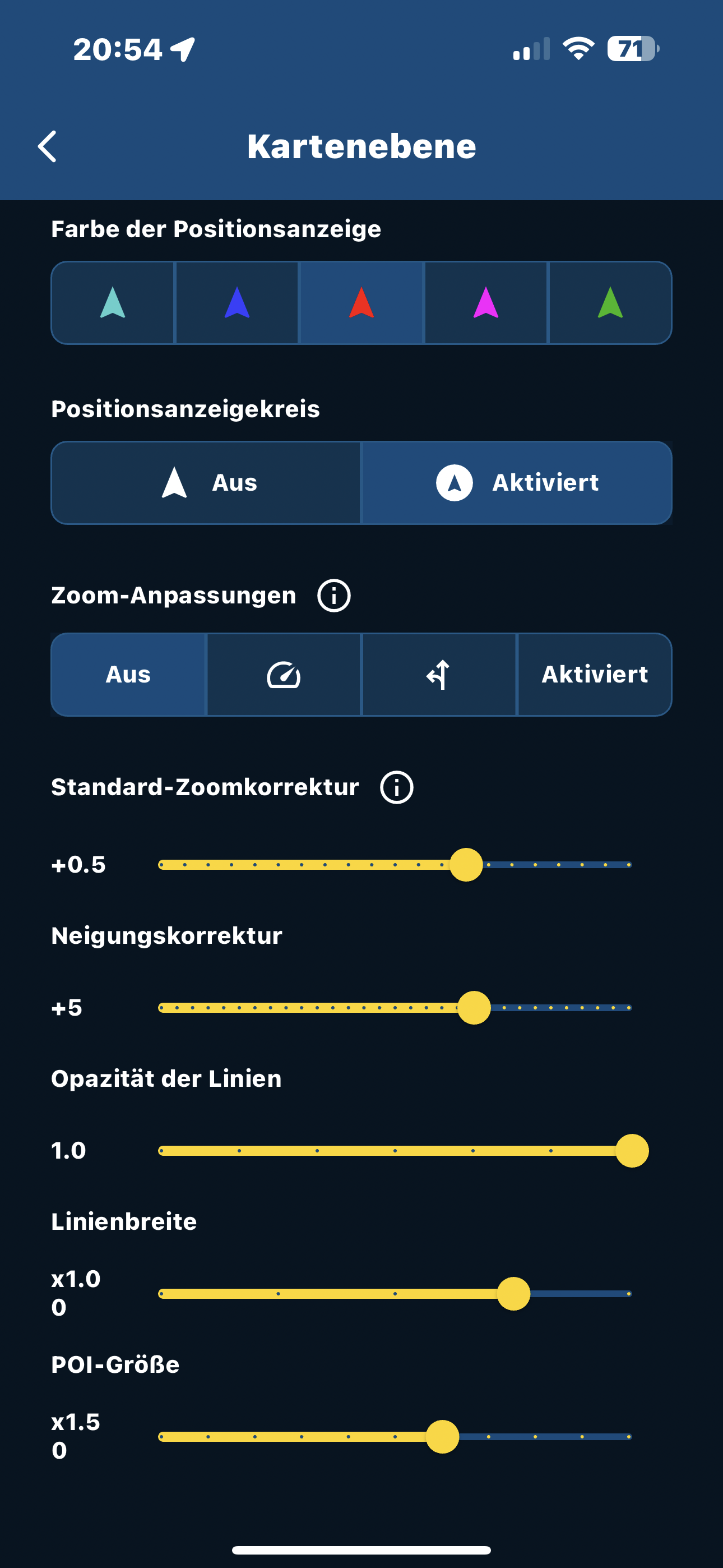Show info about Standard-Zoomkorrektur
Screen dimensions: 723x1568
click(397, 787)
